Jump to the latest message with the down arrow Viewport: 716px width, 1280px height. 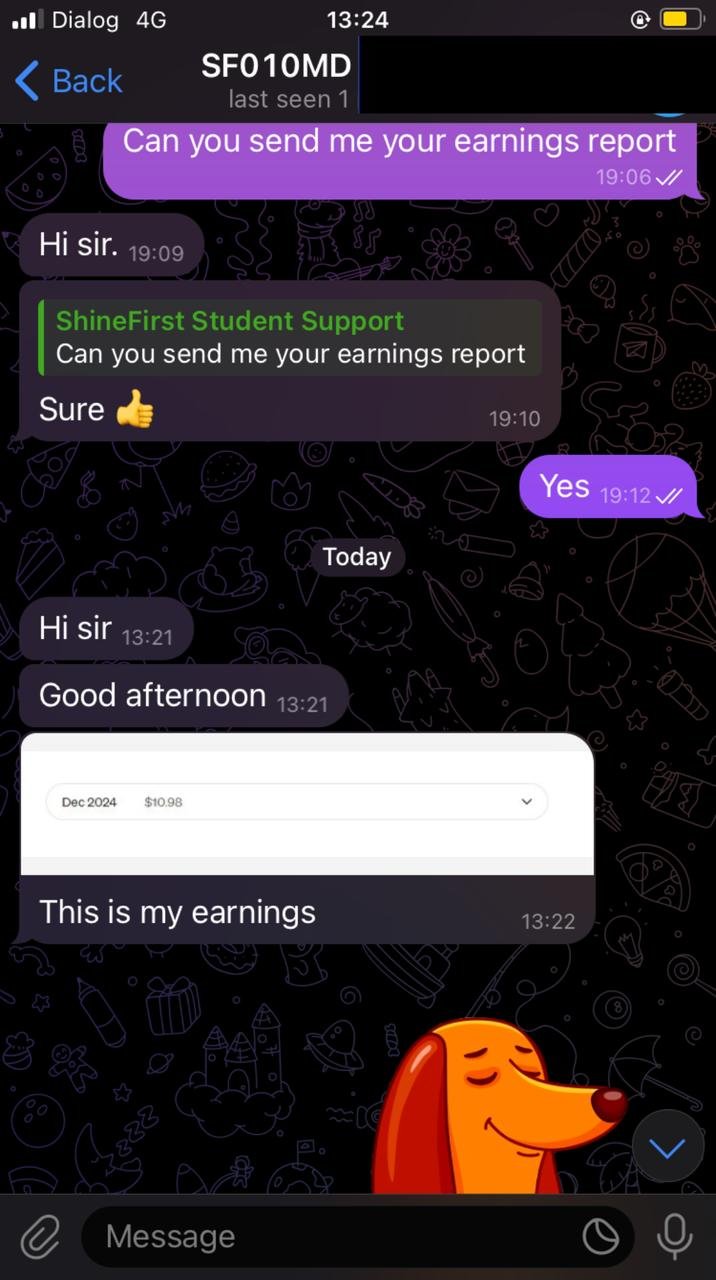pyautogui.click(x=667, y=1148)
